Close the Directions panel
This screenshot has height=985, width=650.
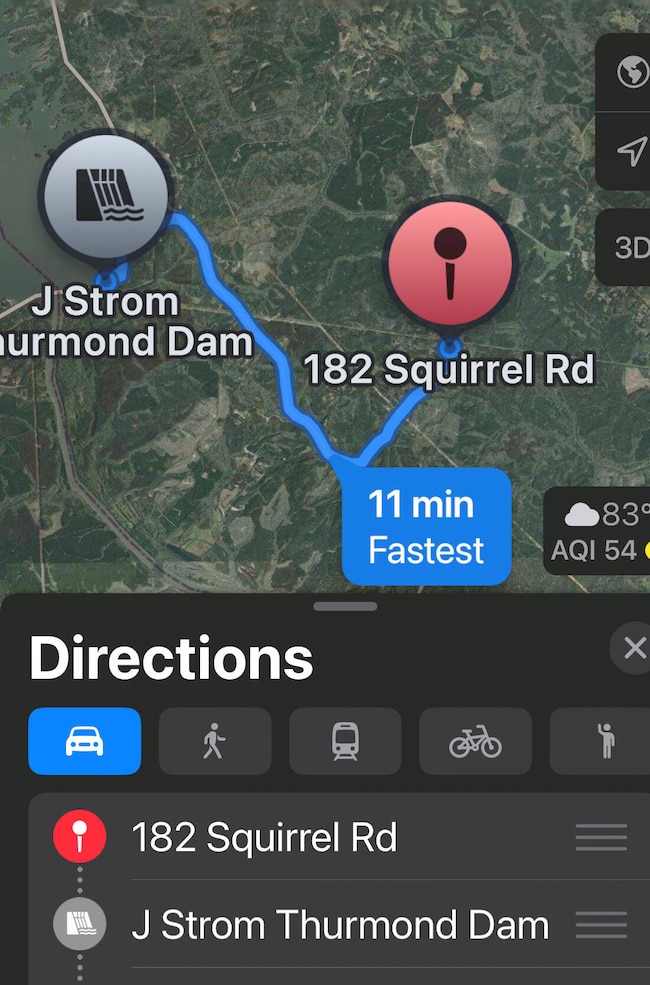[633, 649]
